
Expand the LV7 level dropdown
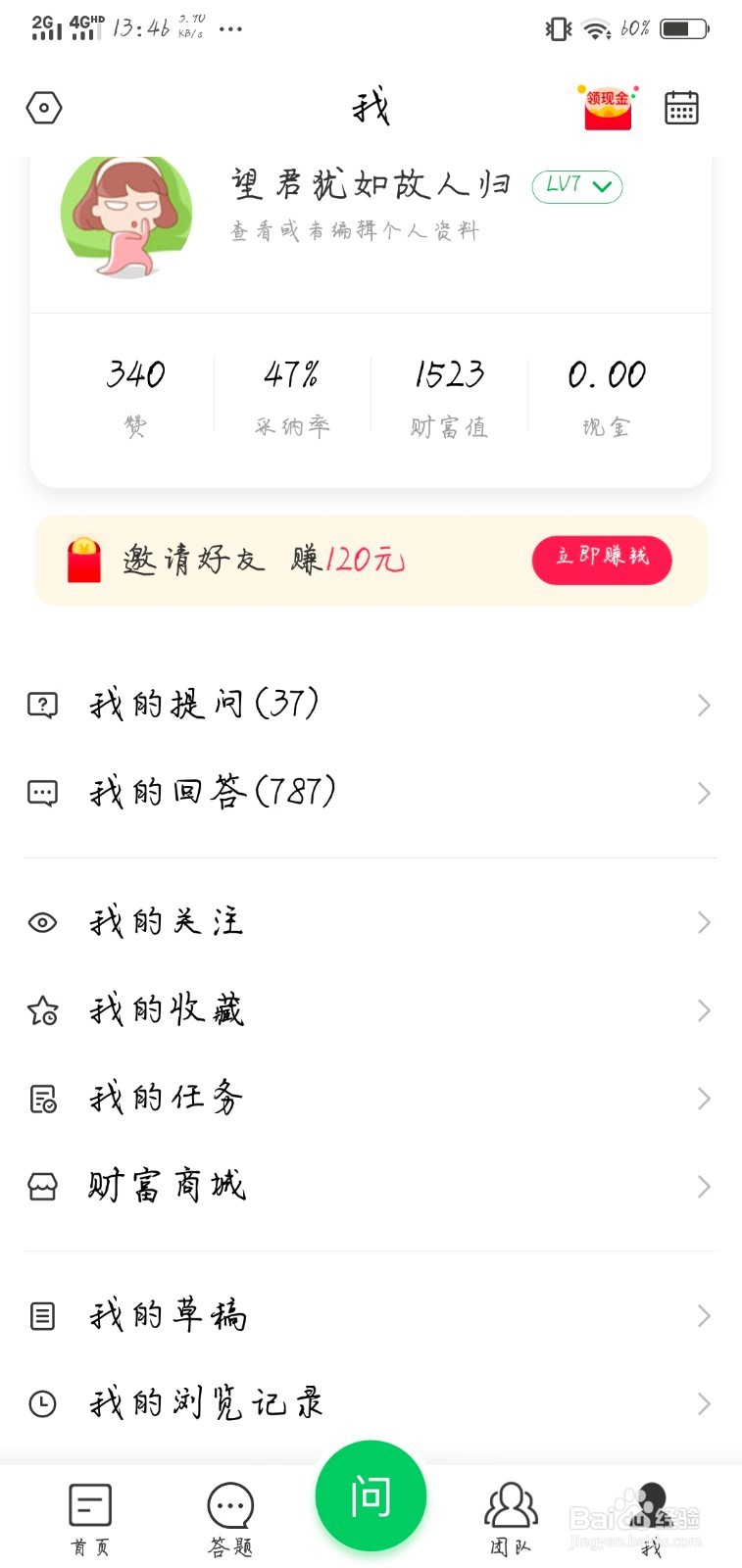(x=577, y=186)
